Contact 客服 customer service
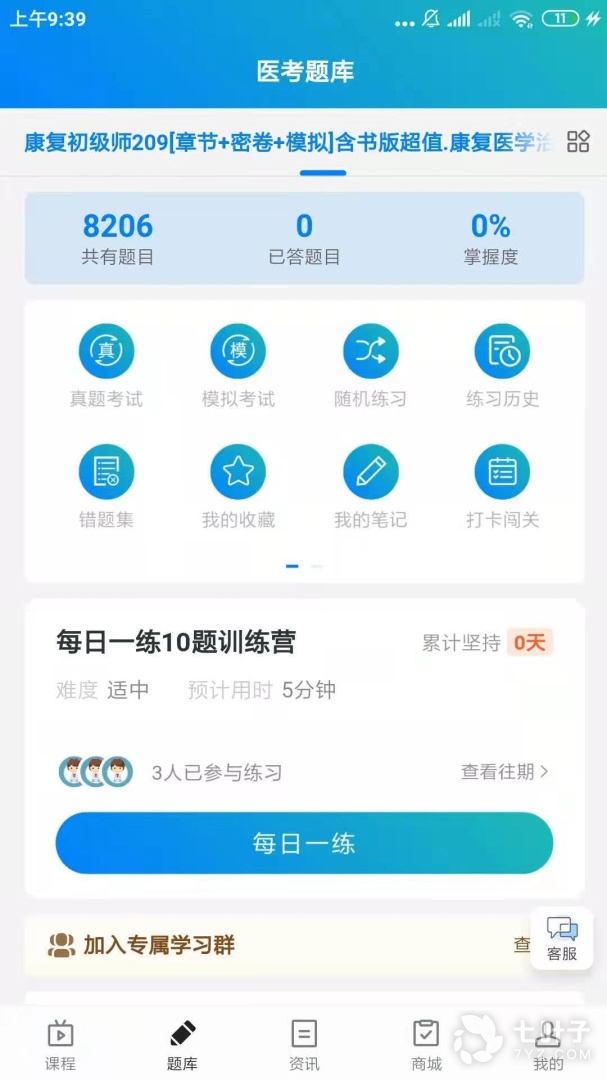 [562, 938]
